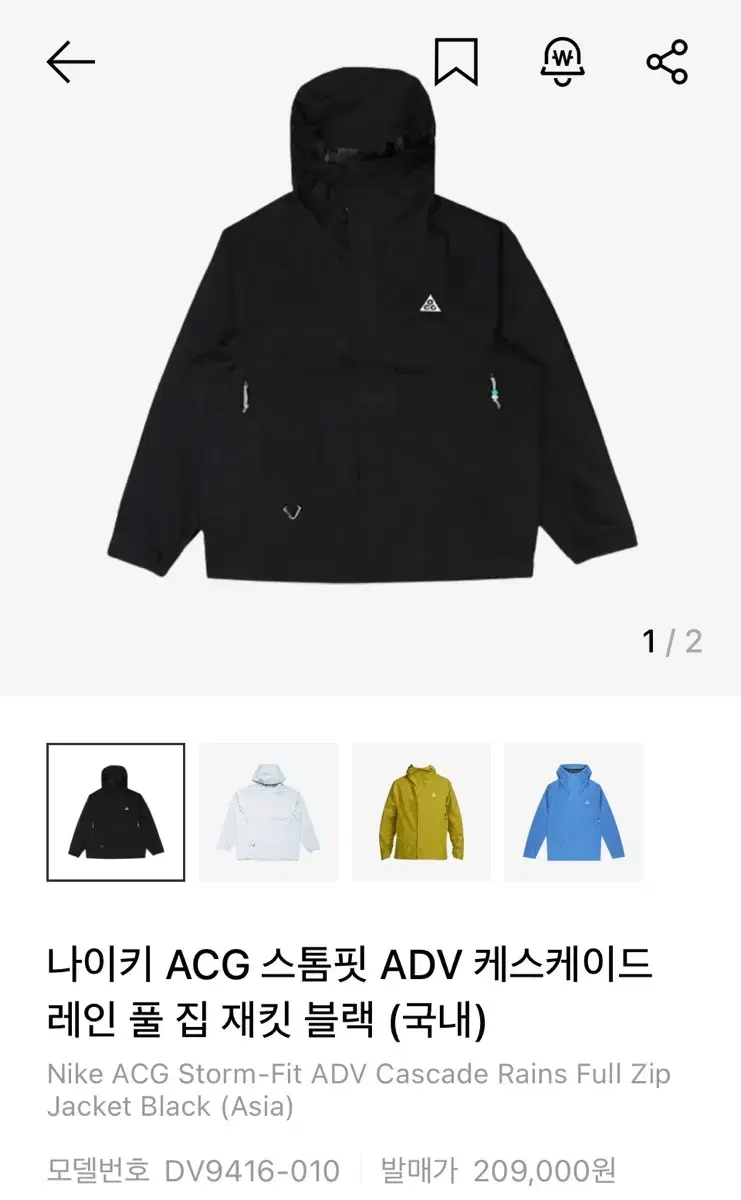Bookmark this Nike ACG jacket

[456, 62]
